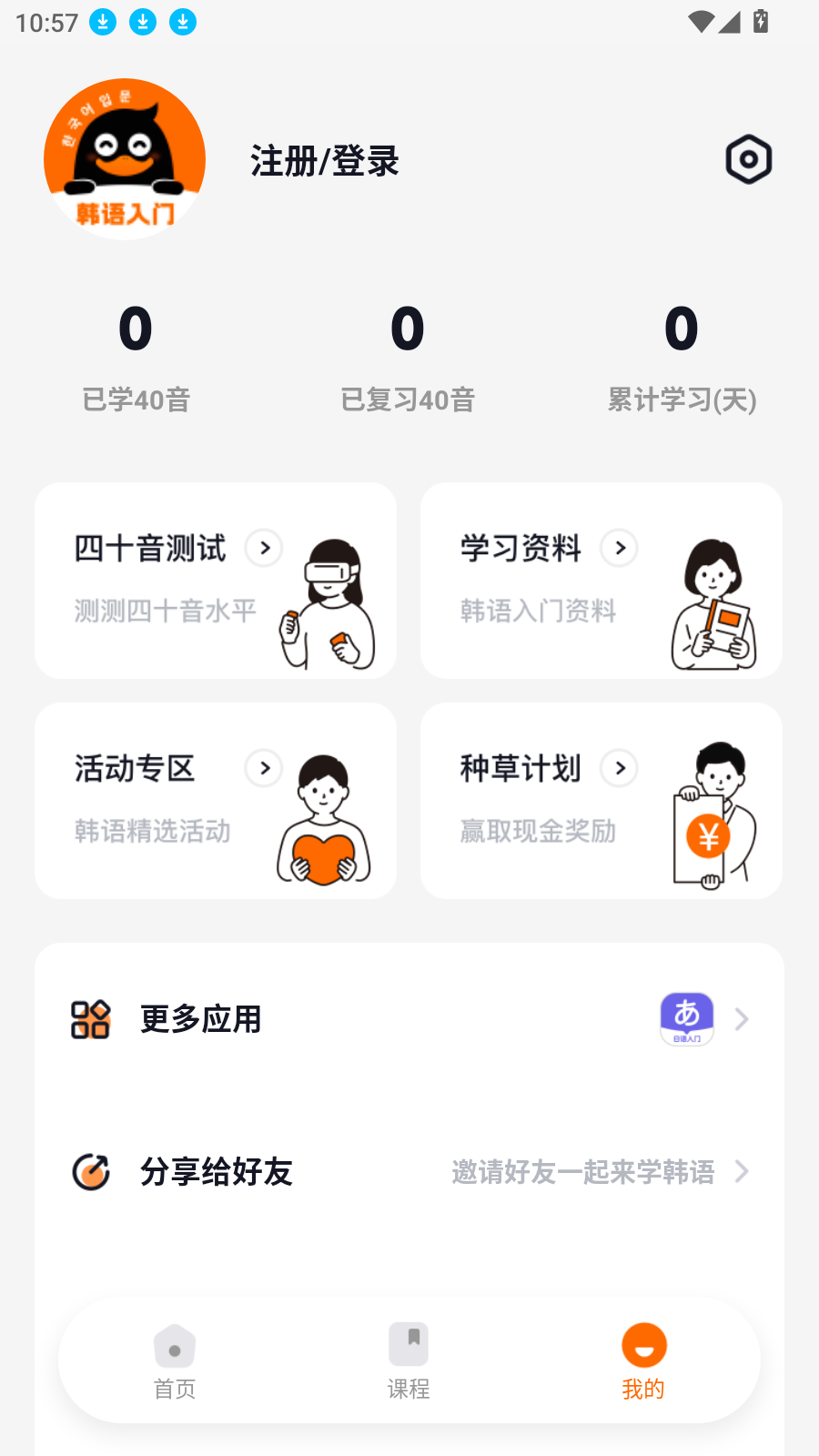This screenshot has height=1456, width=819.
Task: Tap the 首页 home icon
Action: [174, 1344]
